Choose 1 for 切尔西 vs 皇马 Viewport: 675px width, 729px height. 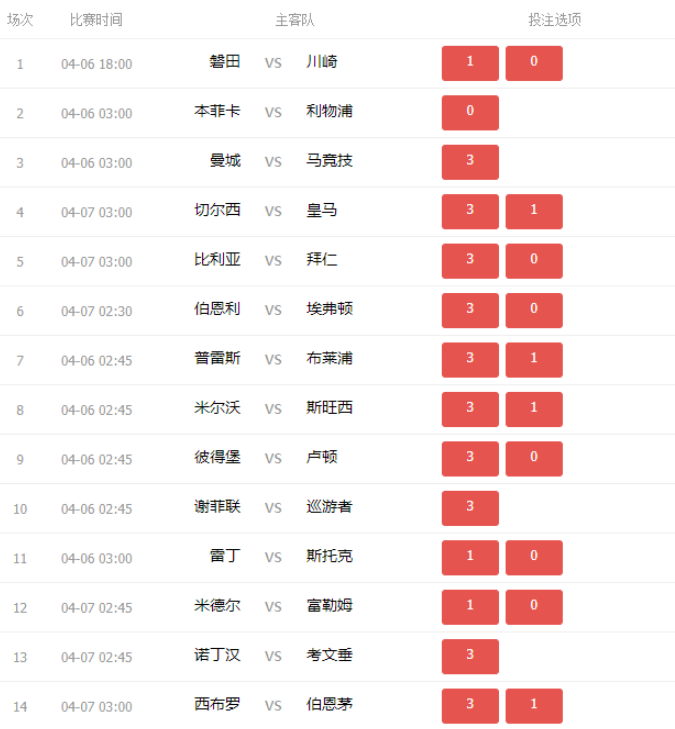pyautogui.click(x=534, y=211)
